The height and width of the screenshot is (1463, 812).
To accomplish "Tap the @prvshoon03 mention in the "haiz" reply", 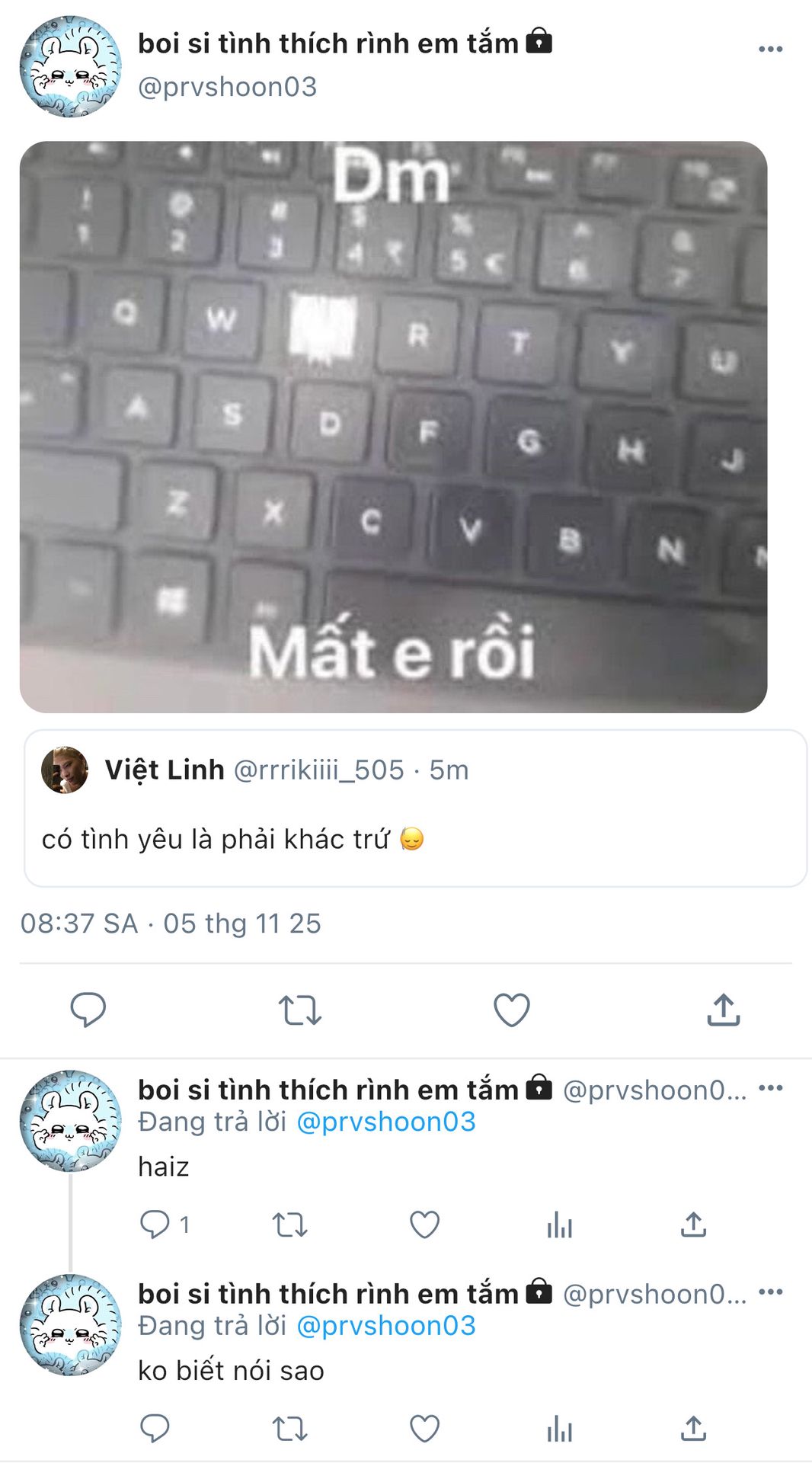I will pyautogui.click(x=385, y=1122).
